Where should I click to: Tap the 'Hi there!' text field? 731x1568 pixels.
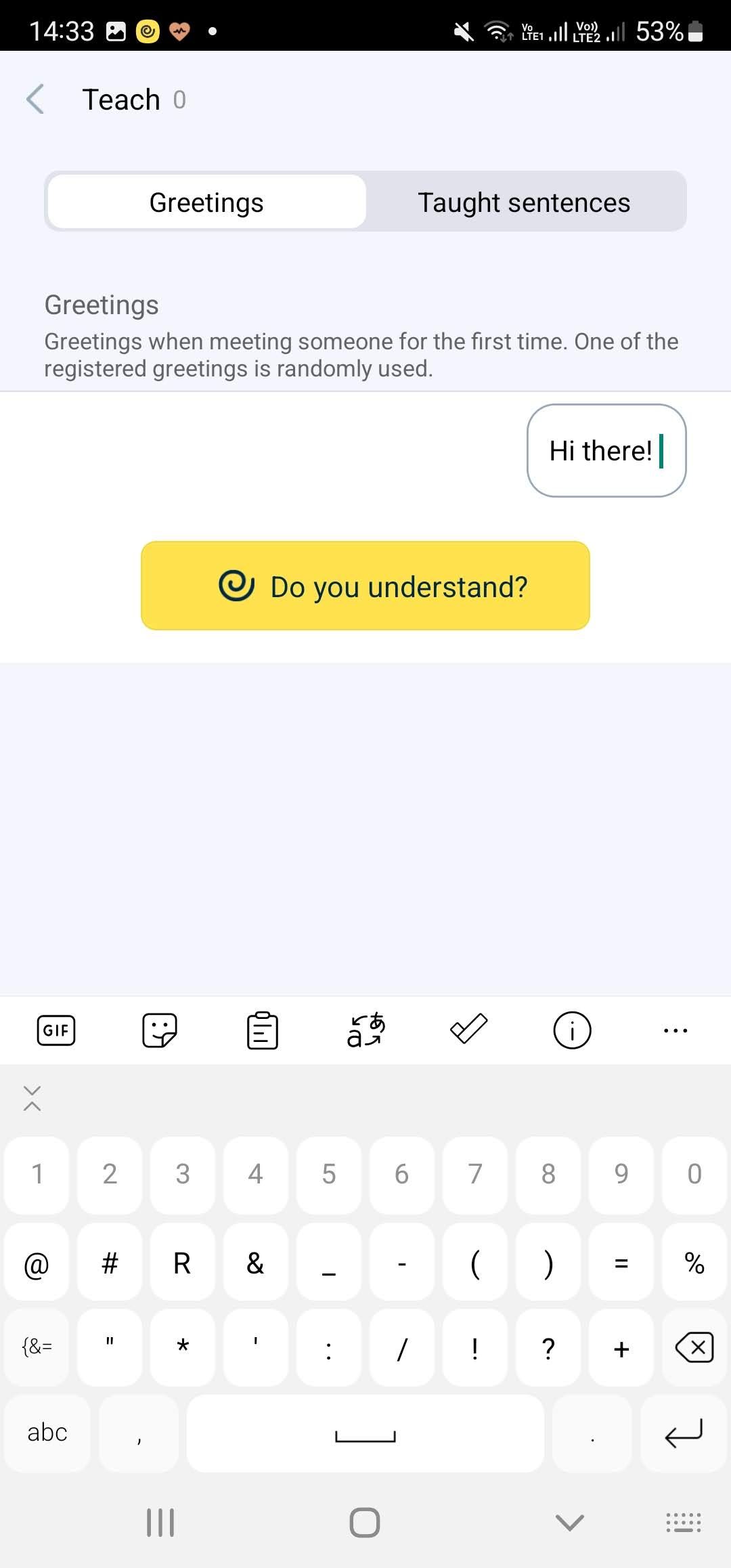[606, 451]
